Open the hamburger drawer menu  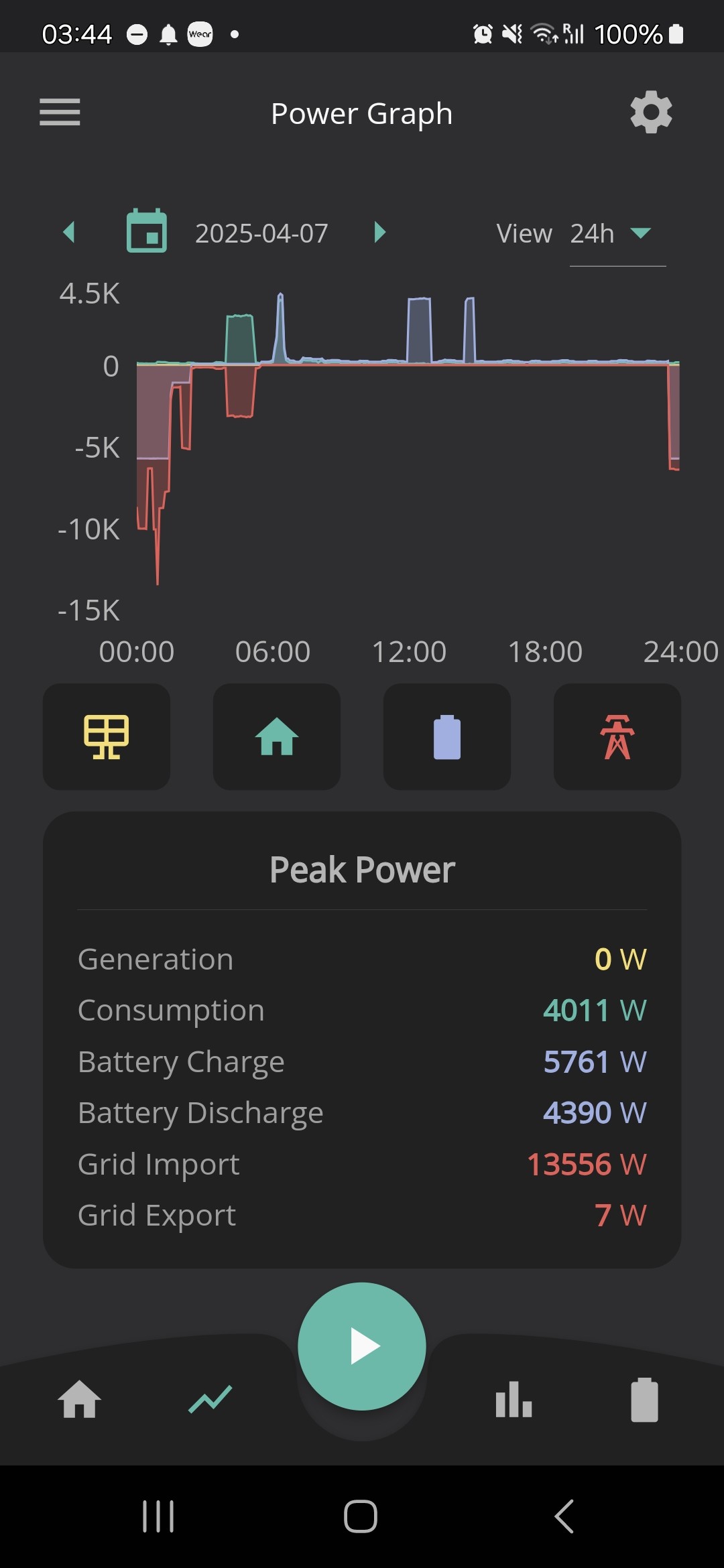click(x=60, y=112)
